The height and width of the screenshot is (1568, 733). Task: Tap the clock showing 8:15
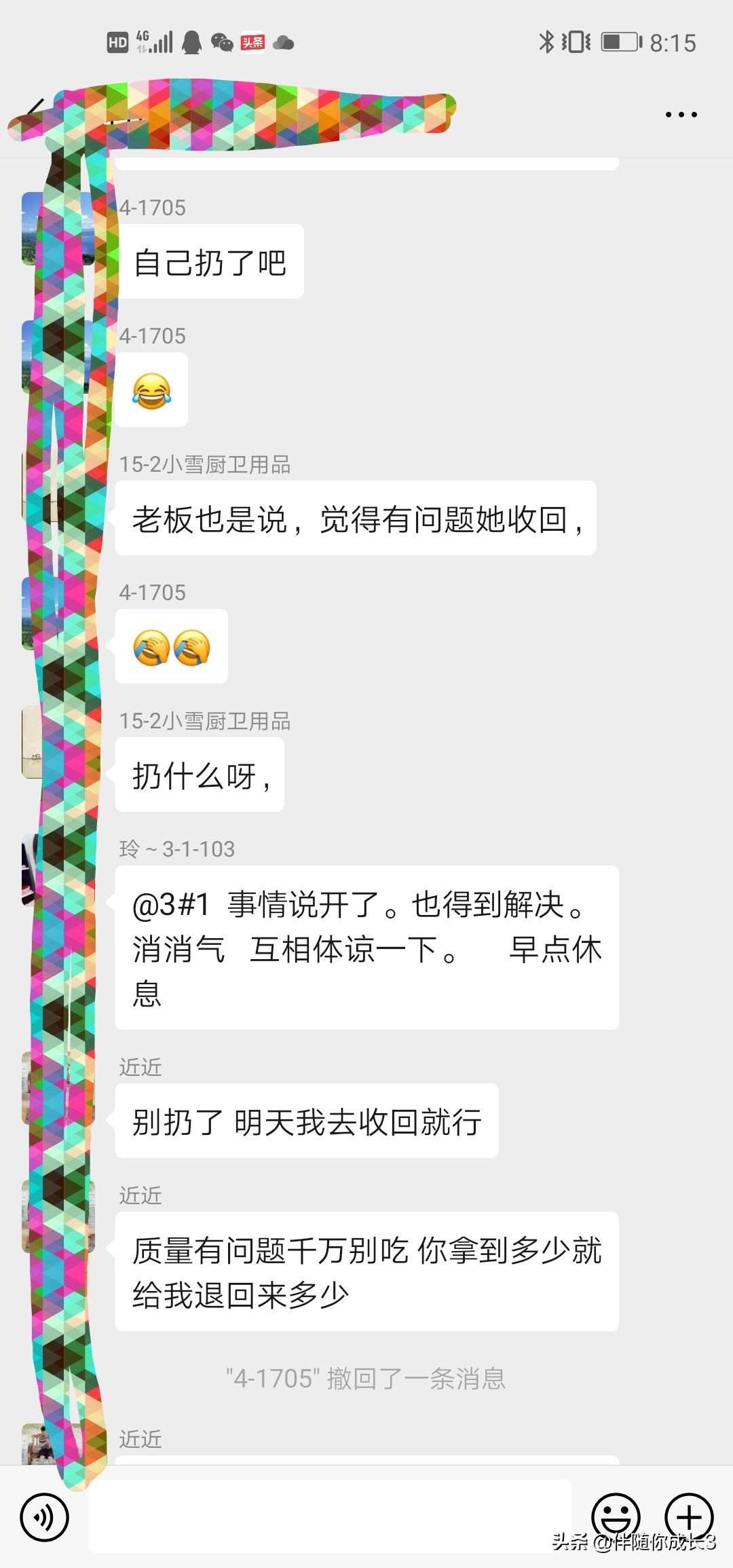(x=672, y=42)
